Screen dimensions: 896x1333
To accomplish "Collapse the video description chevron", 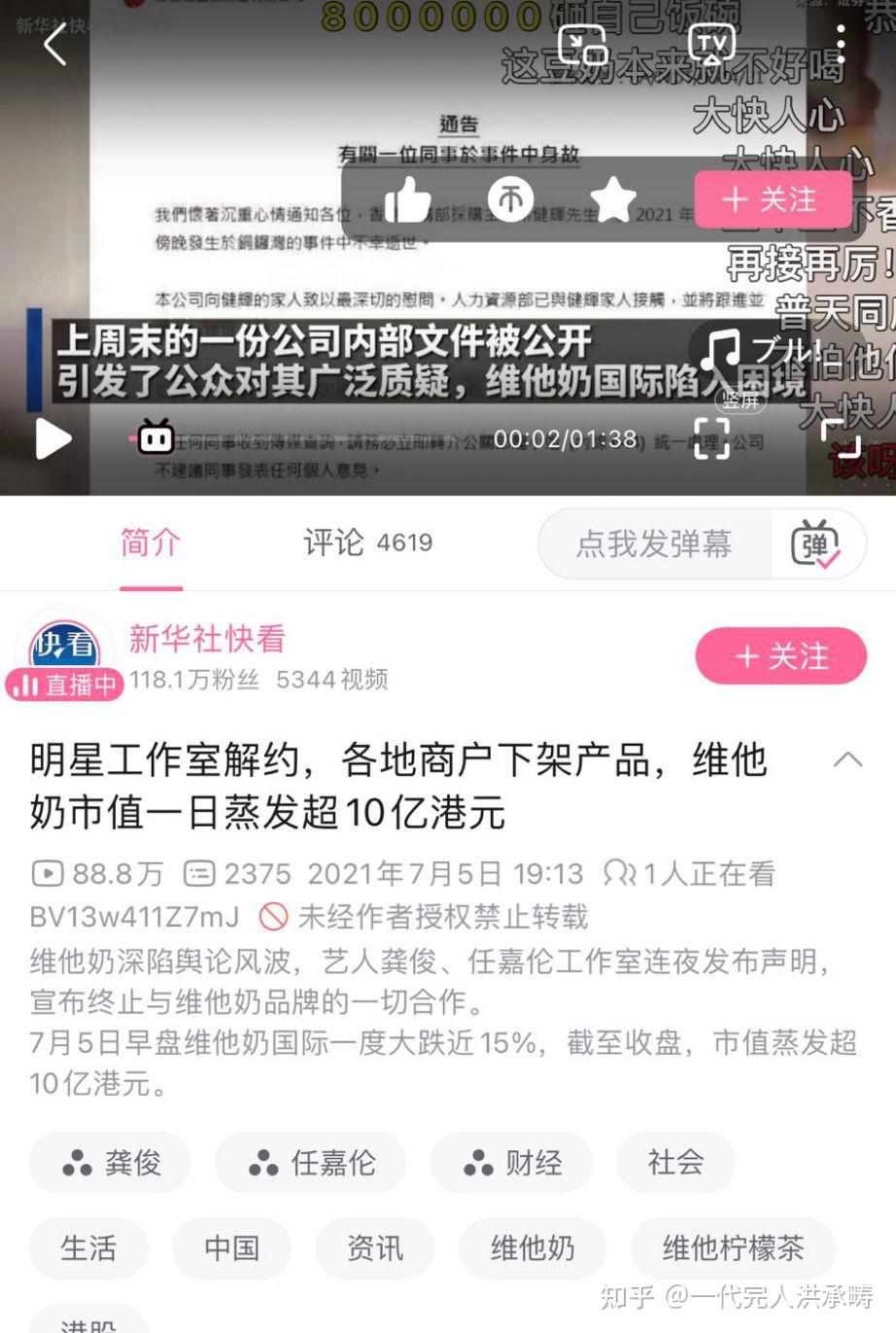I will [x=848, y=759].
